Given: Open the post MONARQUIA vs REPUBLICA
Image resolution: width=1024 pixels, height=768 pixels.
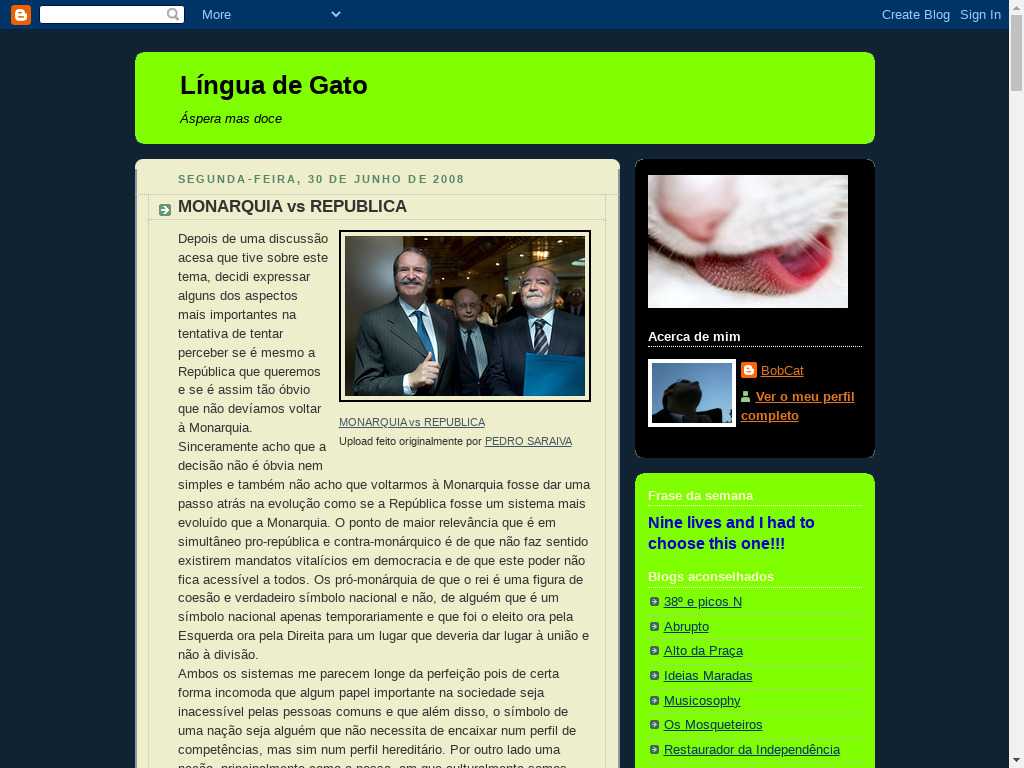Looking at the screenshot, I should tap(292, 207).
